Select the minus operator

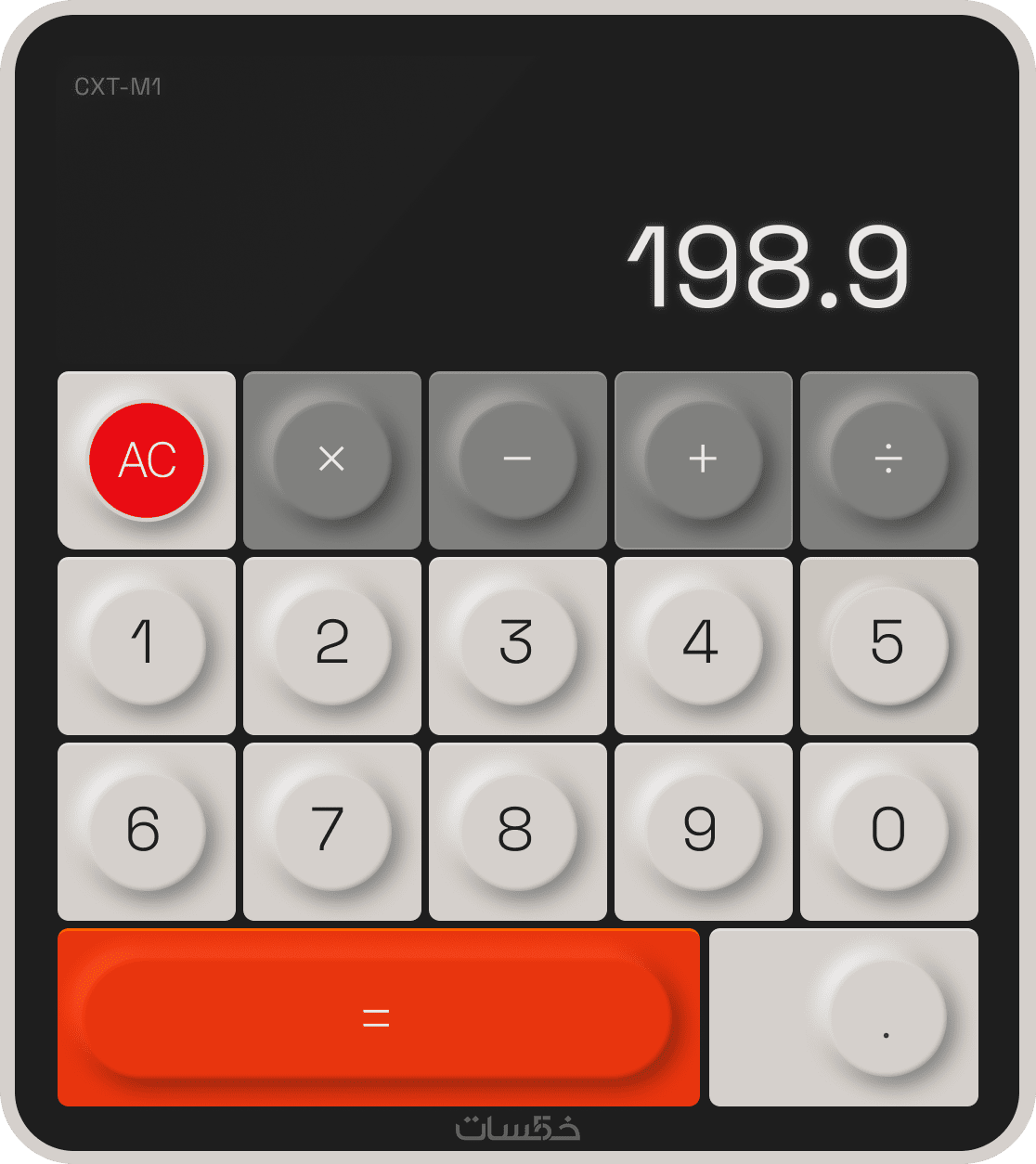click(517, 459)
